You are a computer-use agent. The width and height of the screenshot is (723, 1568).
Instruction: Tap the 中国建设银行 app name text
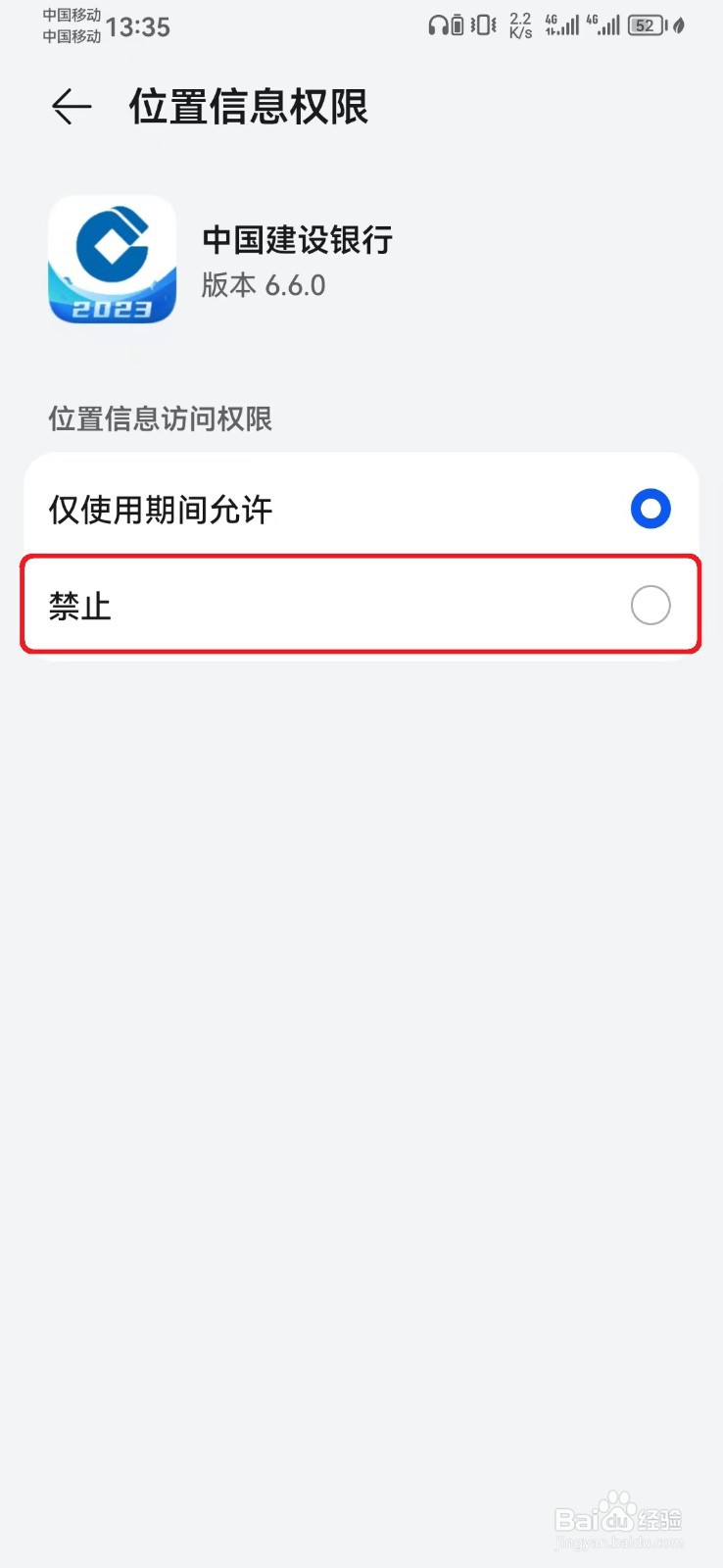(296, 240)
